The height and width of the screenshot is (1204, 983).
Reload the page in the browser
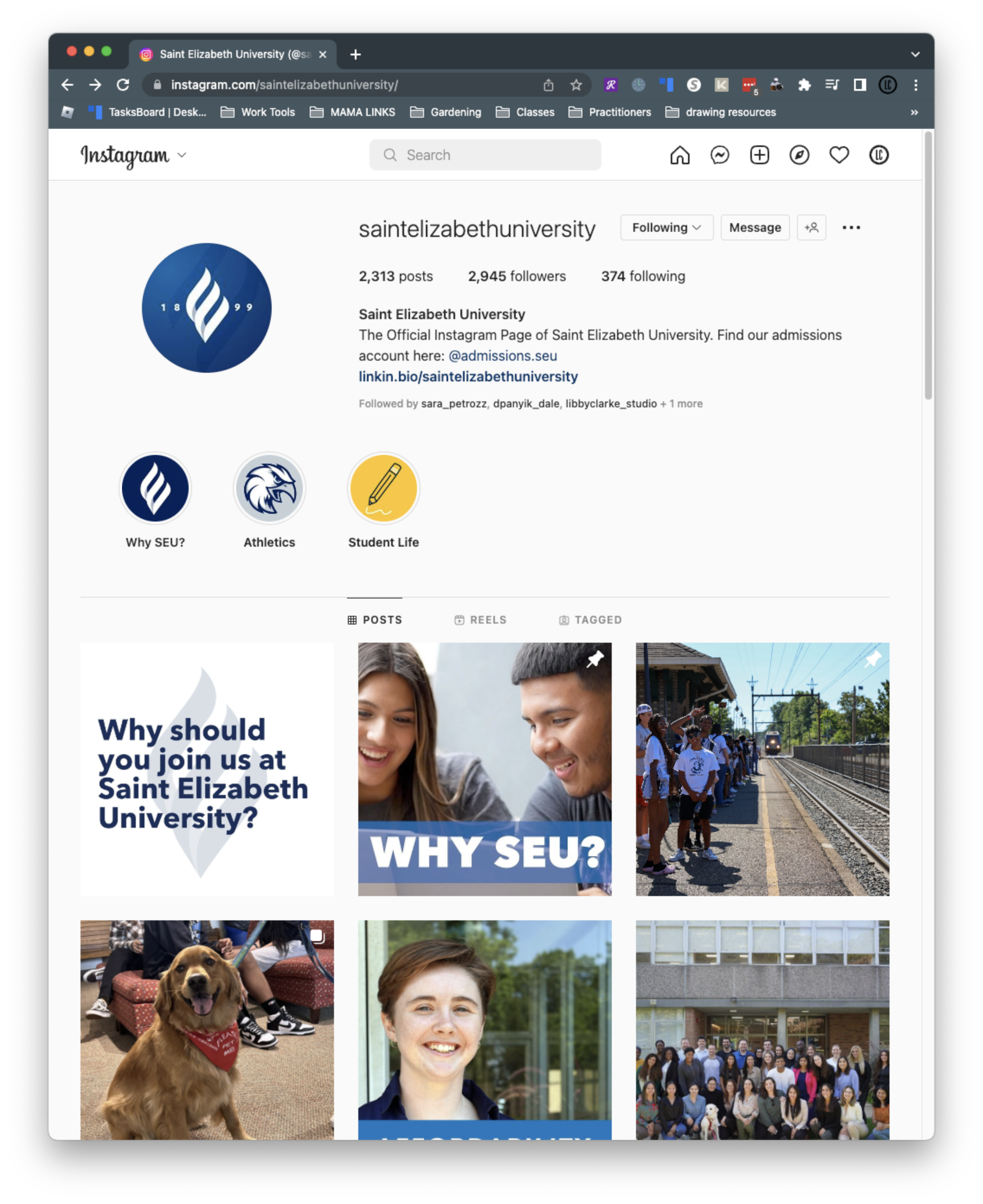coord(123,85)
